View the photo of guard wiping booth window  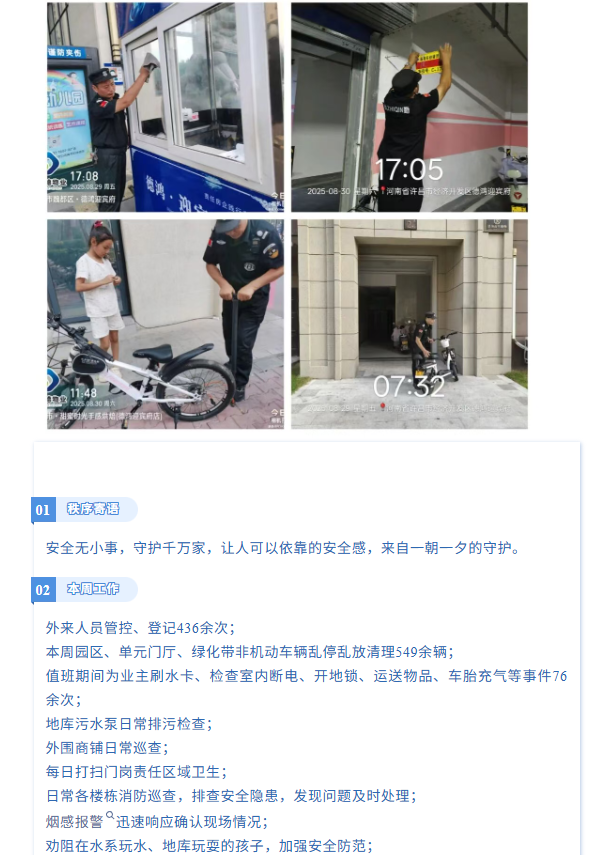[165, 107]
